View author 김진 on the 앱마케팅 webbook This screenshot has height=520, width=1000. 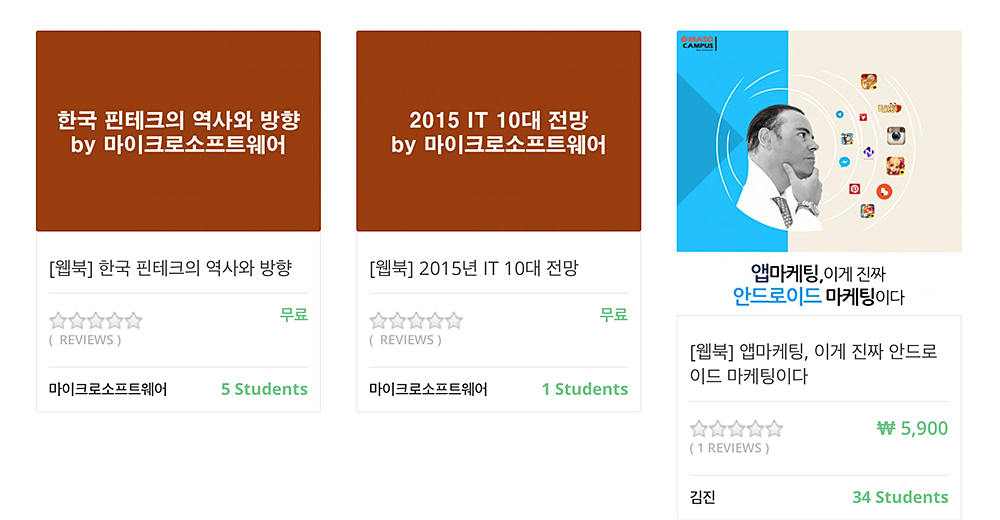(x=703, y=497)
